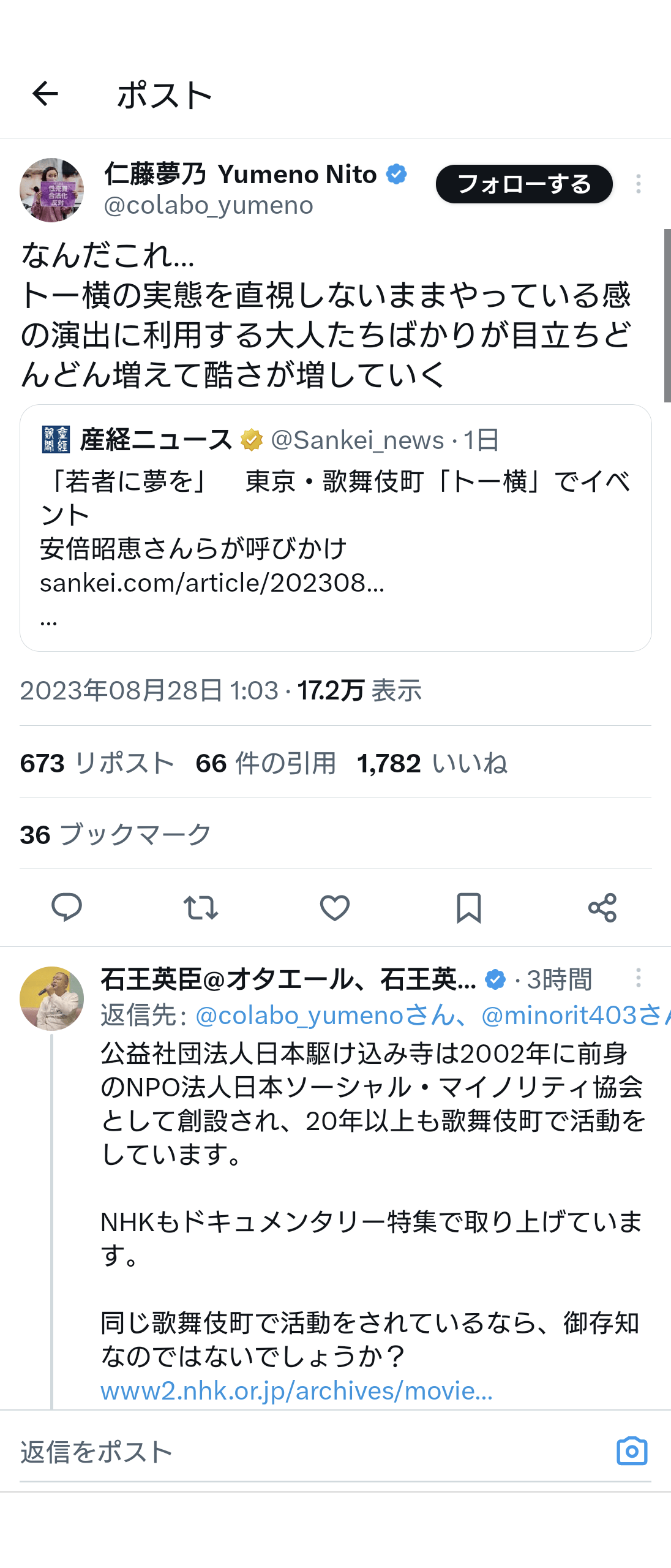Focus the 返信をポスト reply field
Image resolution: width=671 pixels, height=1568 pixels.
pyautogui.click(x=306, y=1452)
